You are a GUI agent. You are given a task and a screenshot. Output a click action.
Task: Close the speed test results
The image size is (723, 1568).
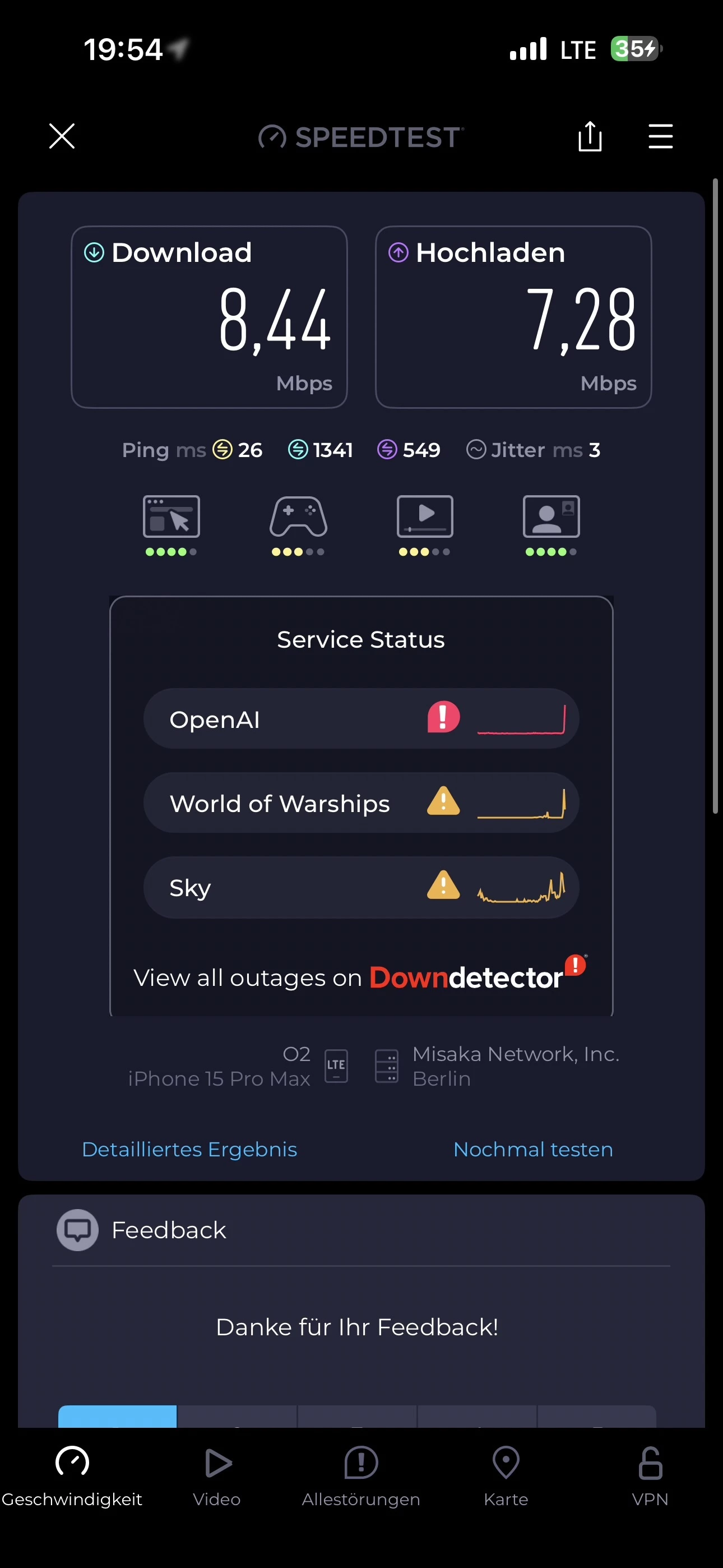(x=62, y=136)
